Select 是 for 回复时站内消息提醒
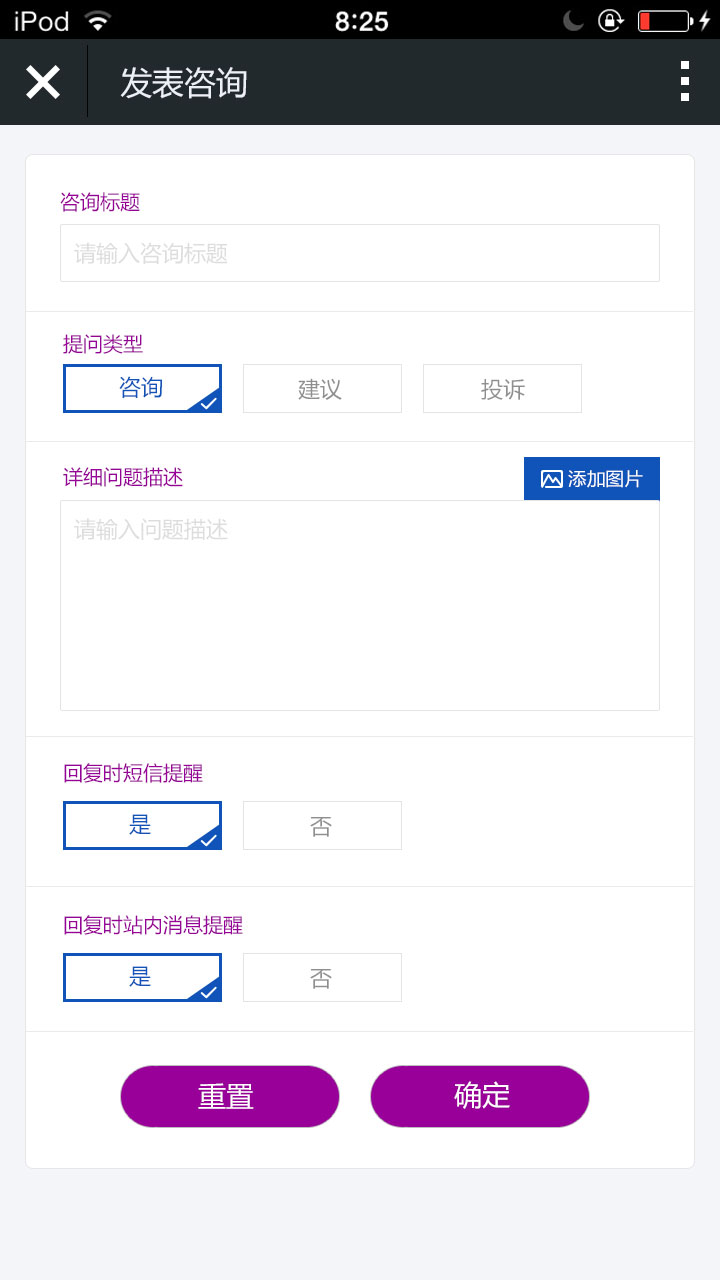720x1280 pixels. click(142, 977)
